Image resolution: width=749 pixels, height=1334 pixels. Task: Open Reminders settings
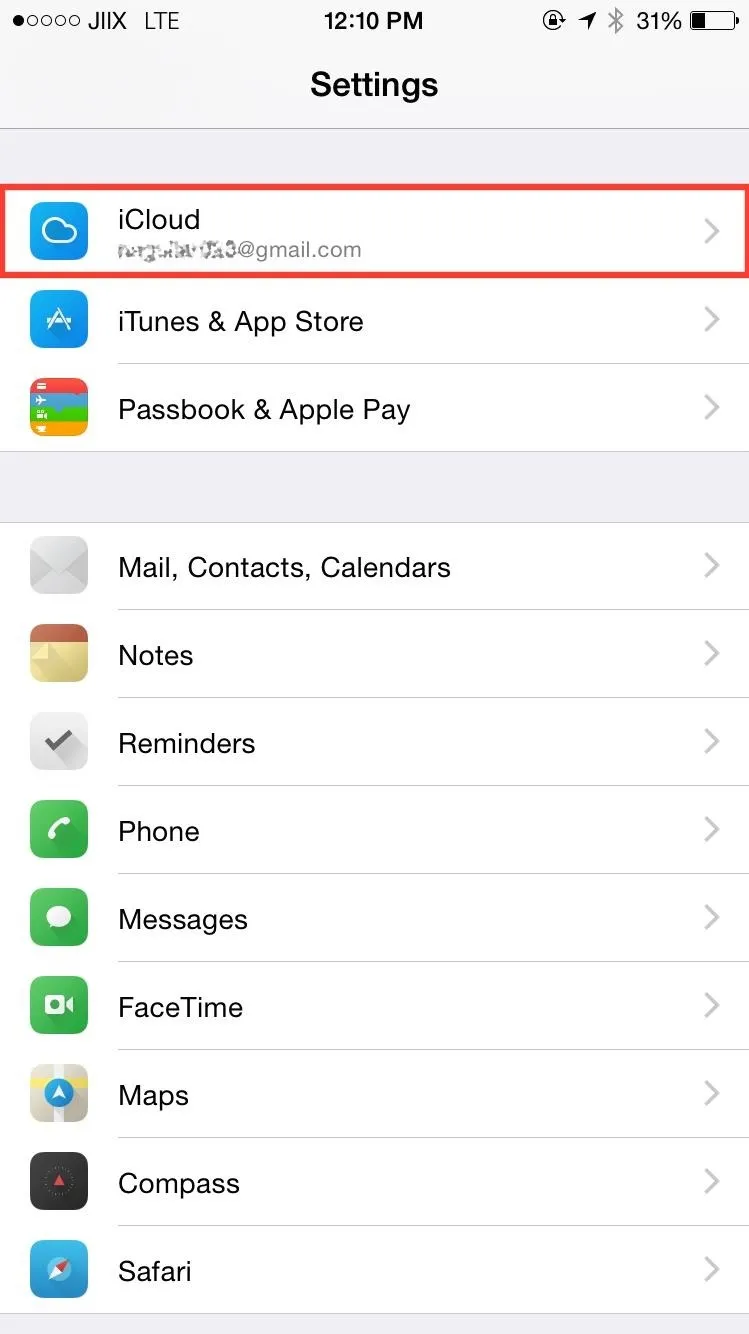374,742
